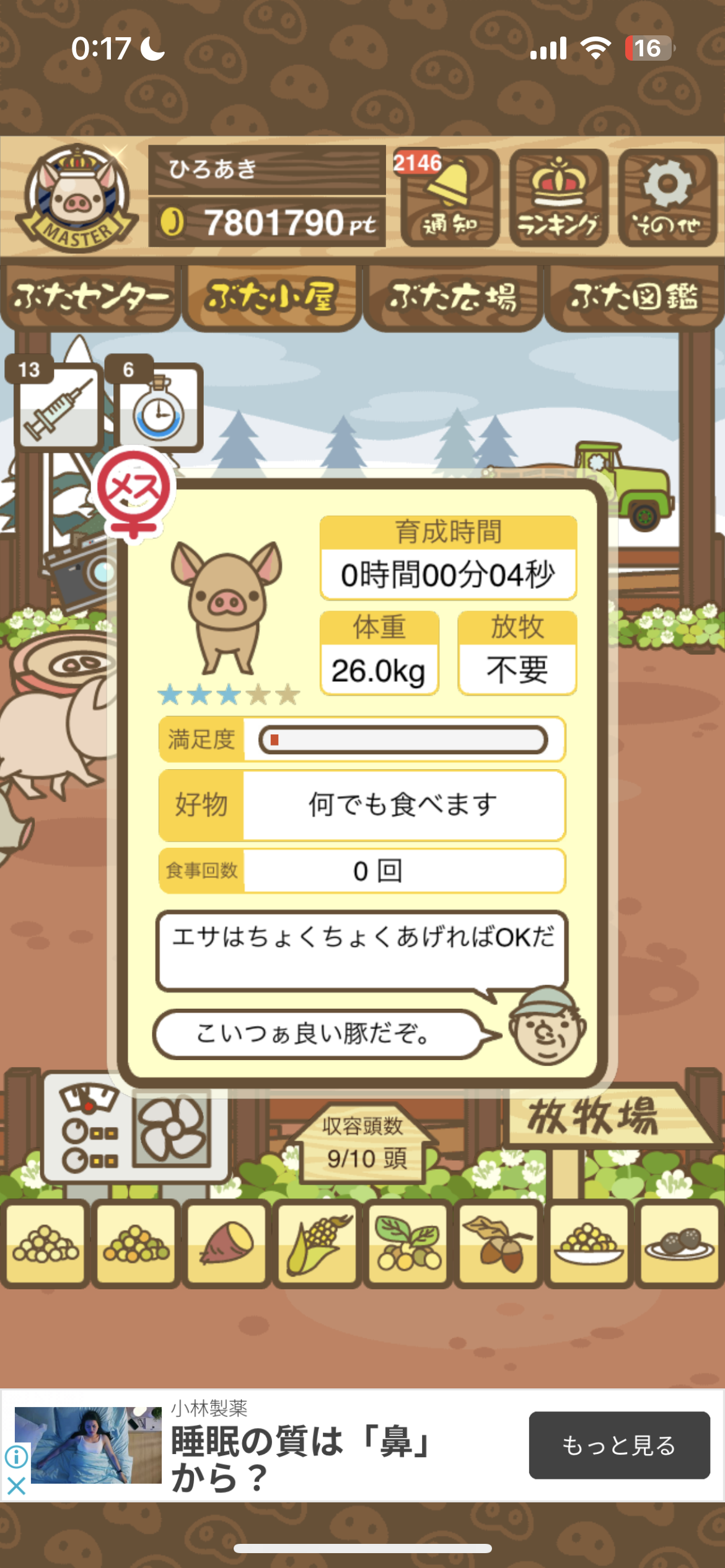725x1568 pixels.
Task: Tap もっと見る on the ad
Action: pos(618,1445)
